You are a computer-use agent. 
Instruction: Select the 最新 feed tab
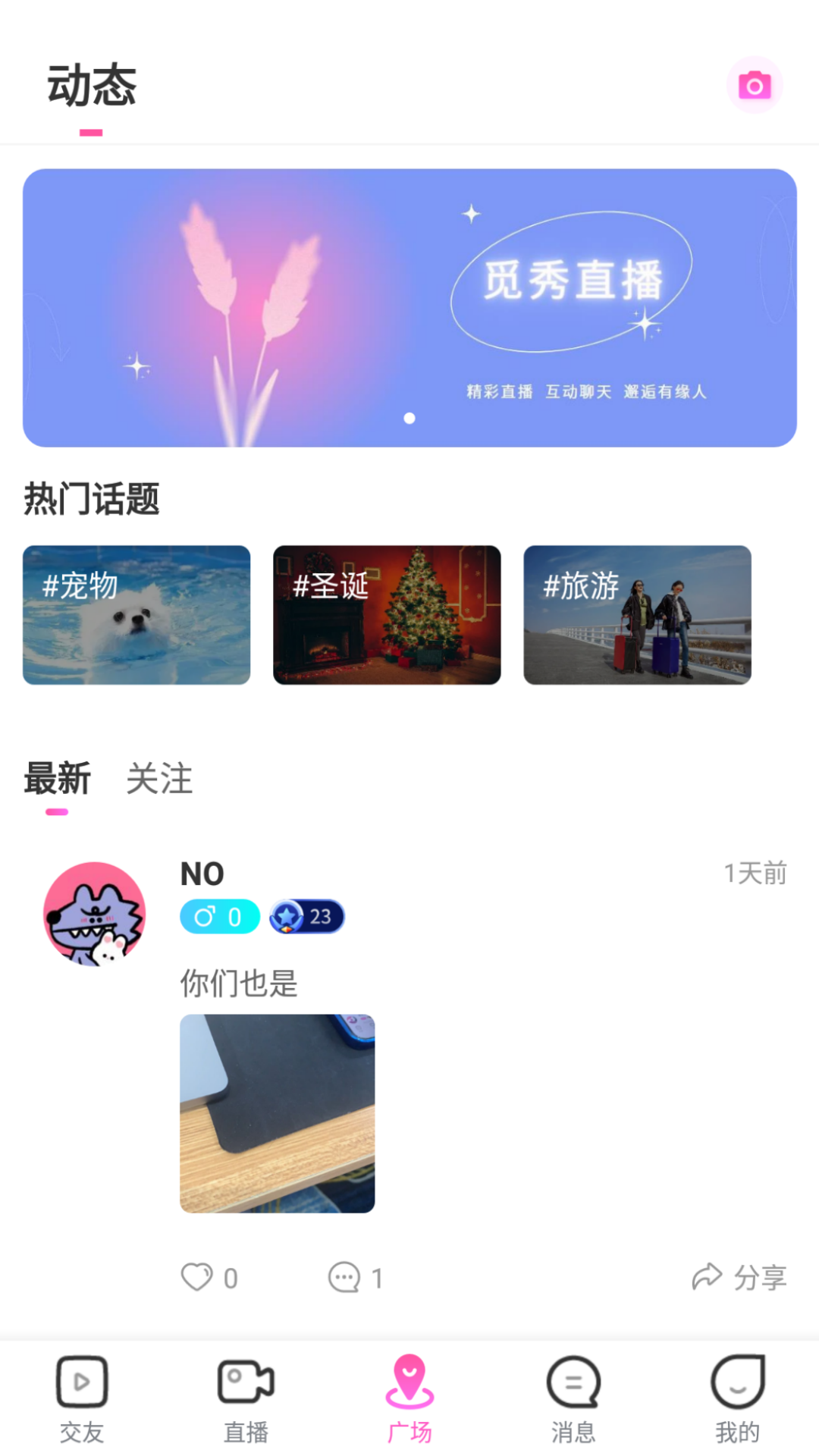tap(58, 780)
